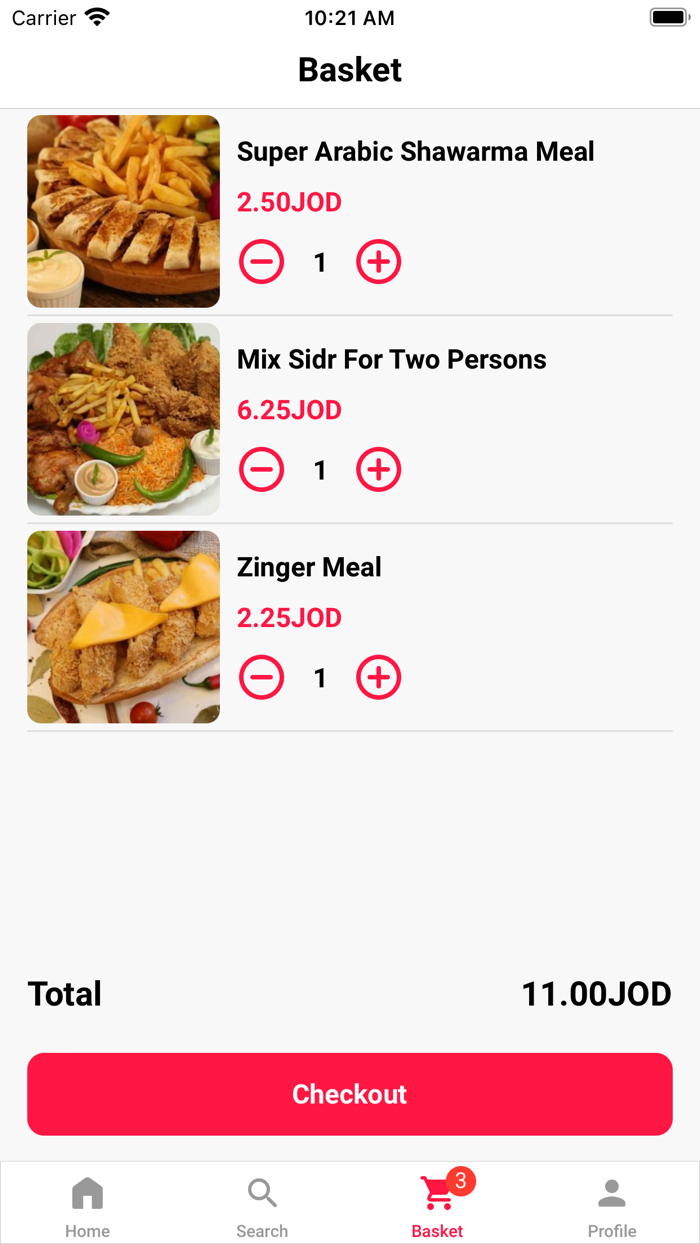
Task: Tap the Checkout button
Action: tap(350, 1094)
